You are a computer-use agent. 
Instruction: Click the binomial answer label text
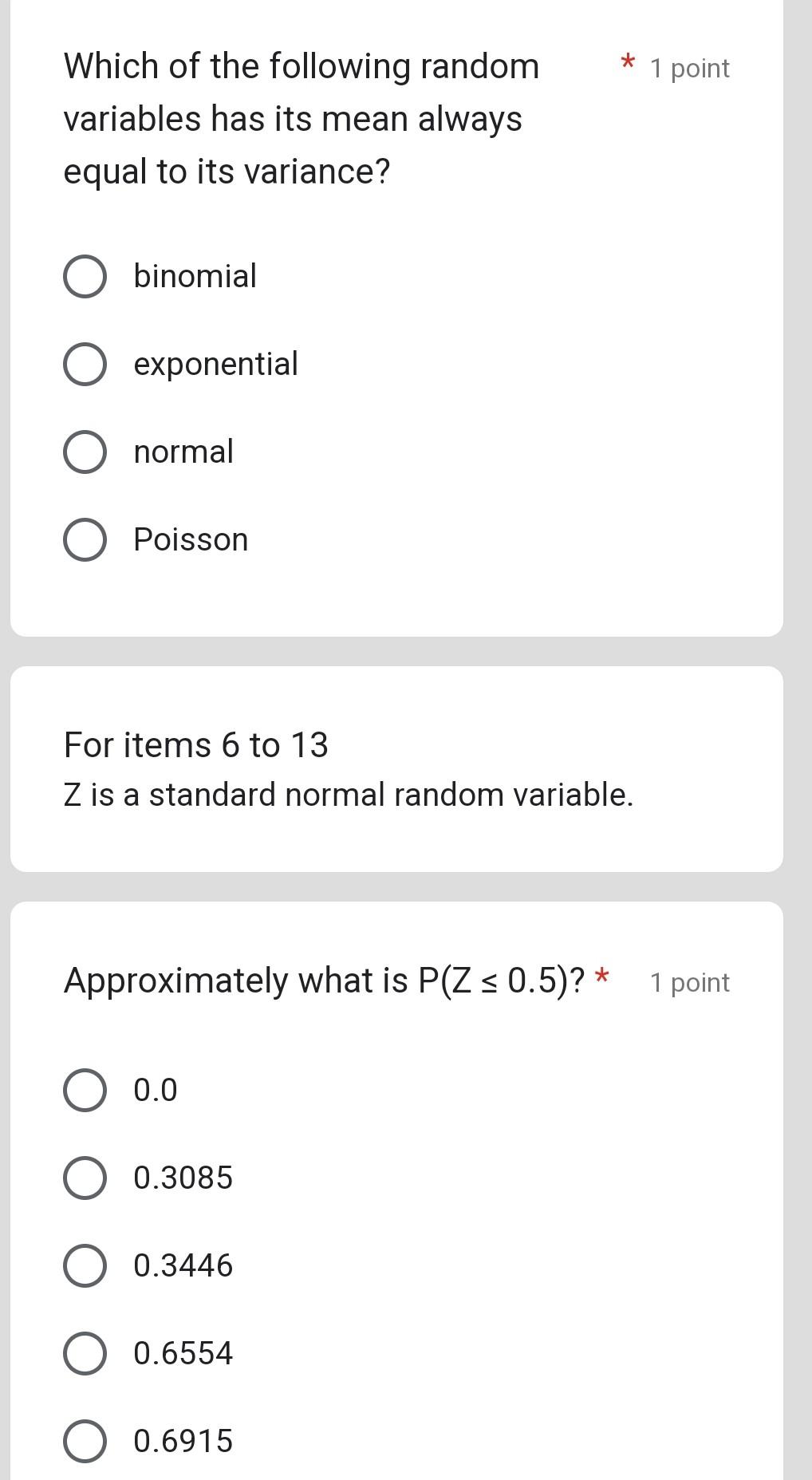click(194, 276)
